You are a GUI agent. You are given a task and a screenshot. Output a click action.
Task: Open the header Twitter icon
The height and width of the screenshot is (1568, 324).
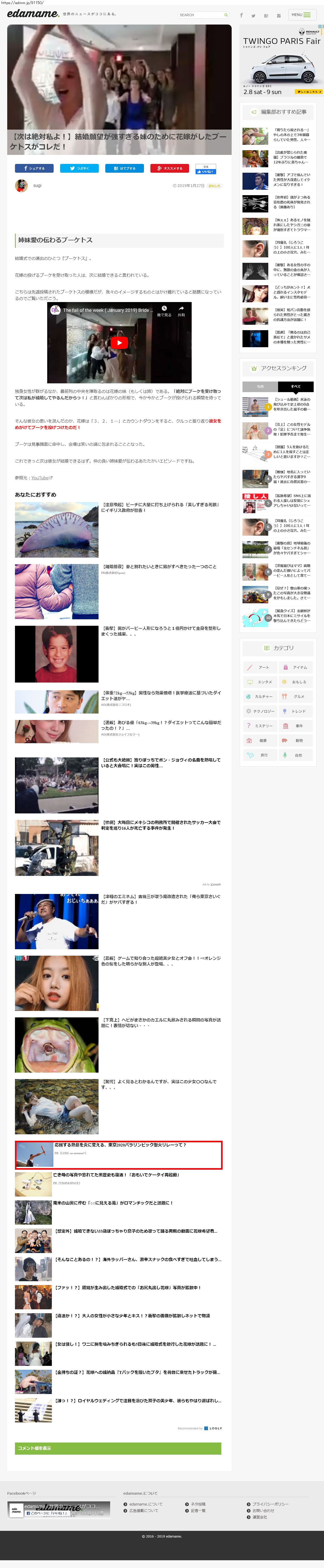pyautogui.click(x=254, y=15)
